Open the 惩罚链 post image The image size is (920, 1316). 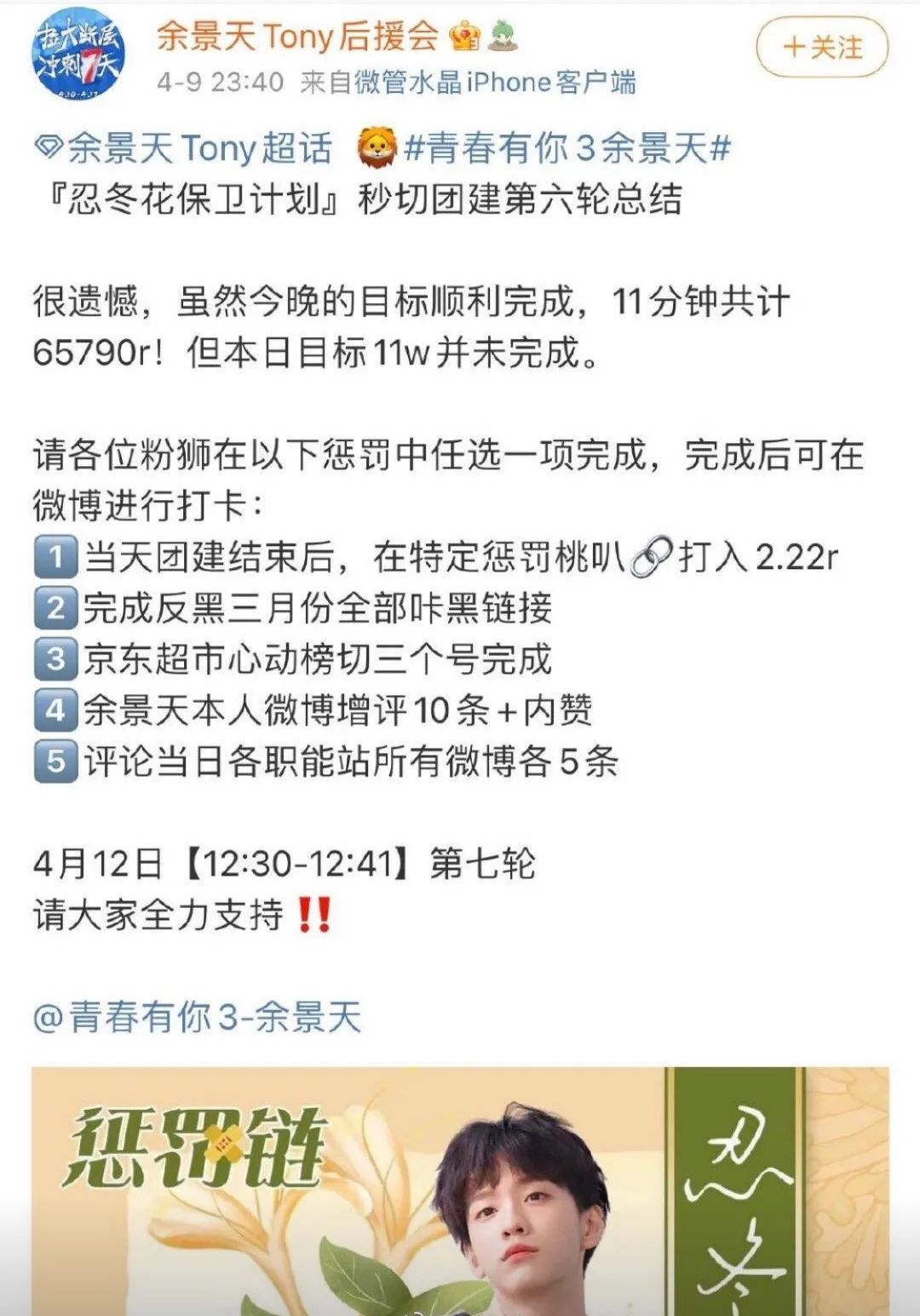point(460,1191)
